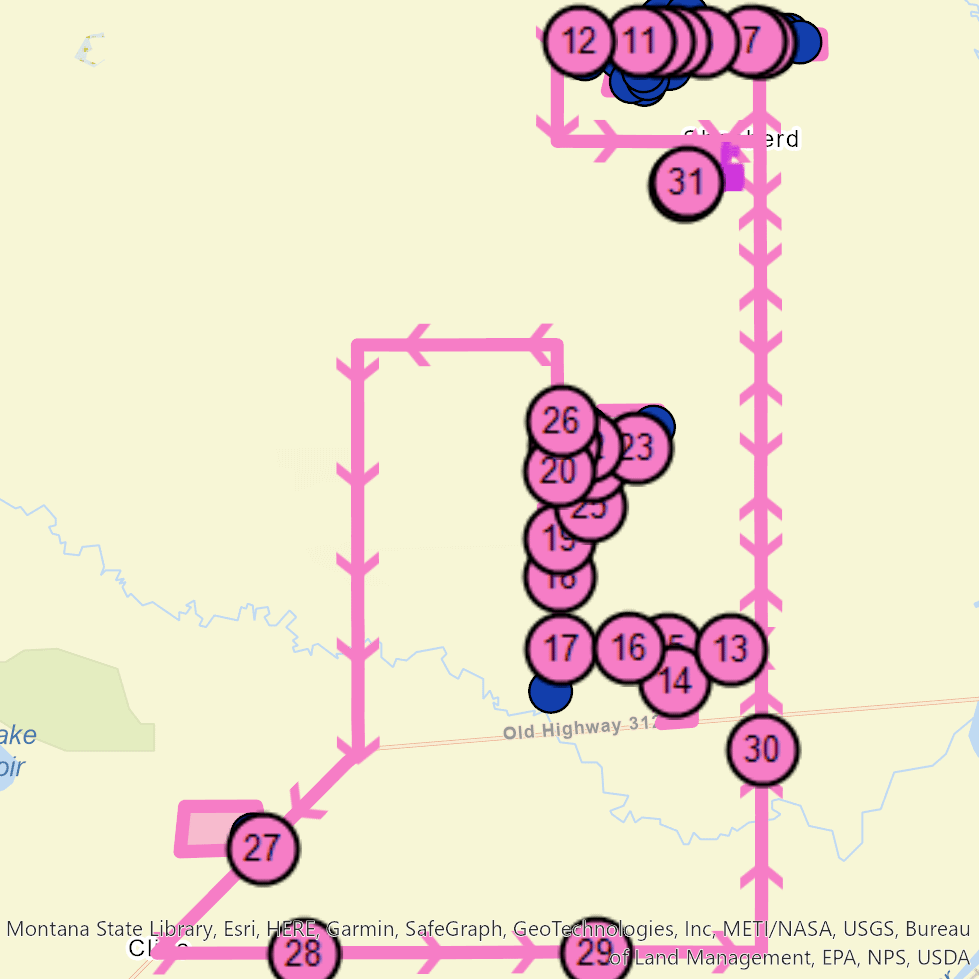Viewport: 979px width, 979px height.
Task: Open stop 30 on the route
Action: (x=762, y=749)
